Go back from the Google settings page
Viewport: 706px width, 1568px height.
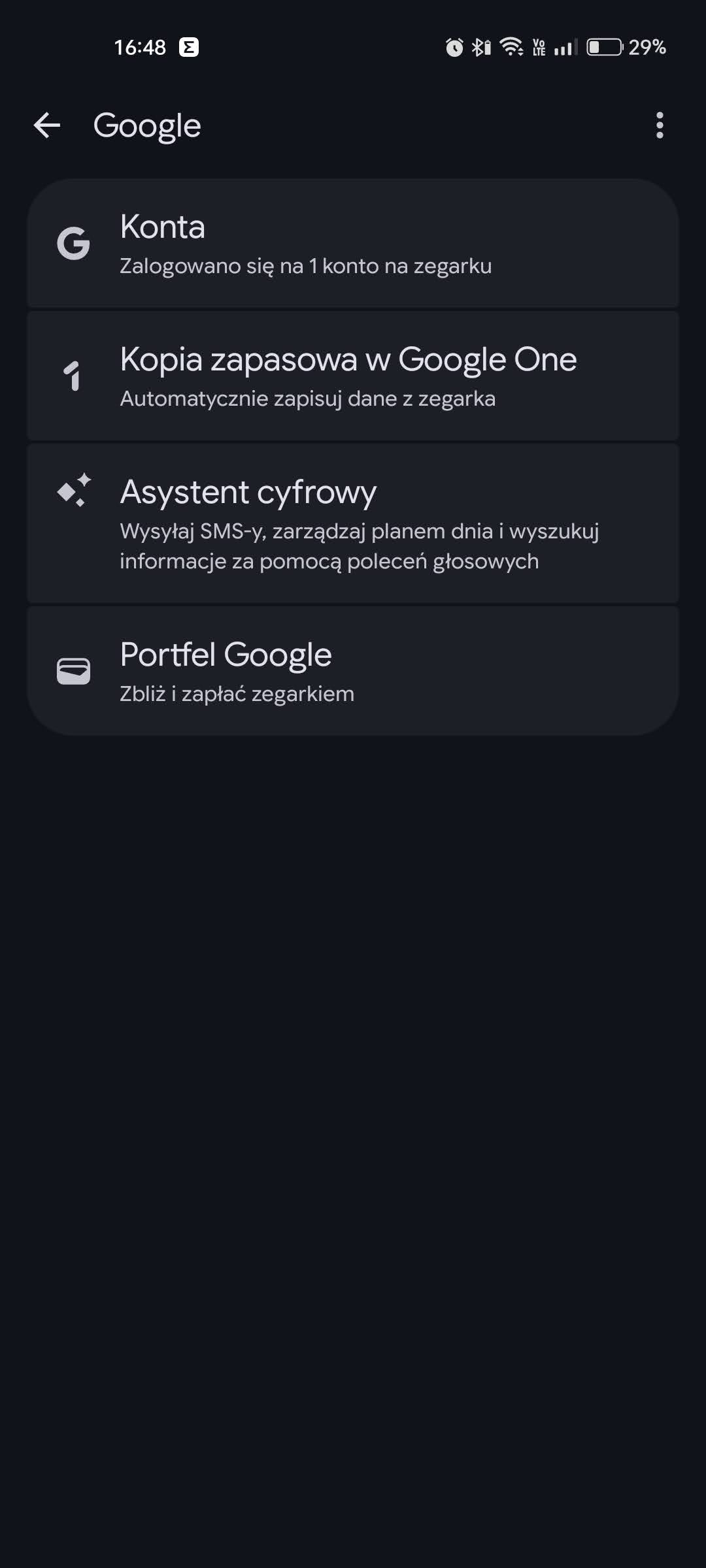47,125
